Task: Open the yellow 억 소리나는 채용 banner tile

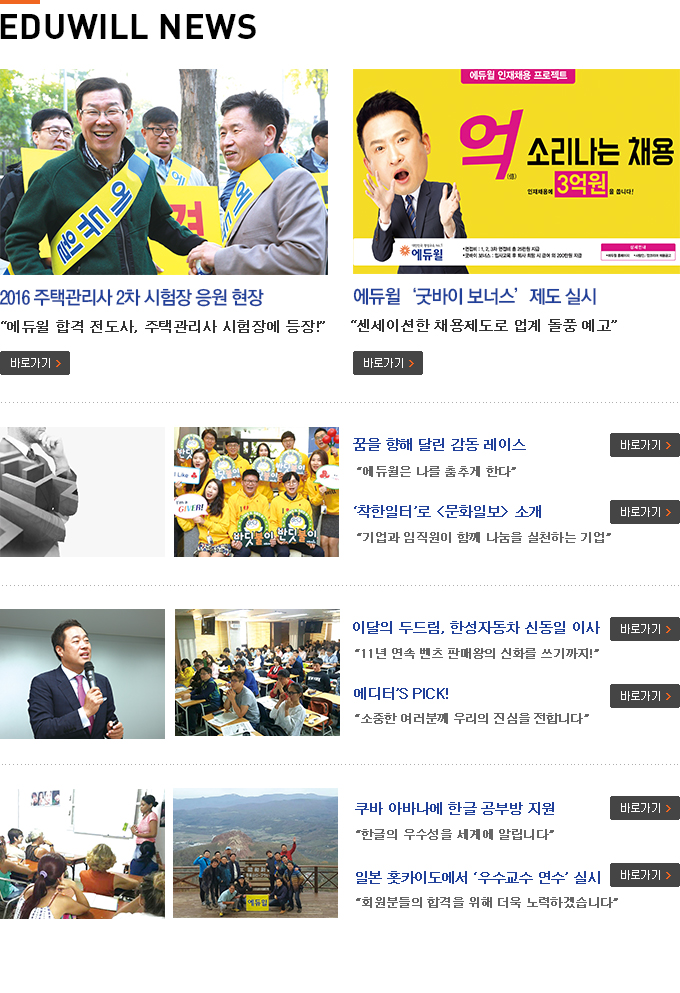Action: point(516,172)
